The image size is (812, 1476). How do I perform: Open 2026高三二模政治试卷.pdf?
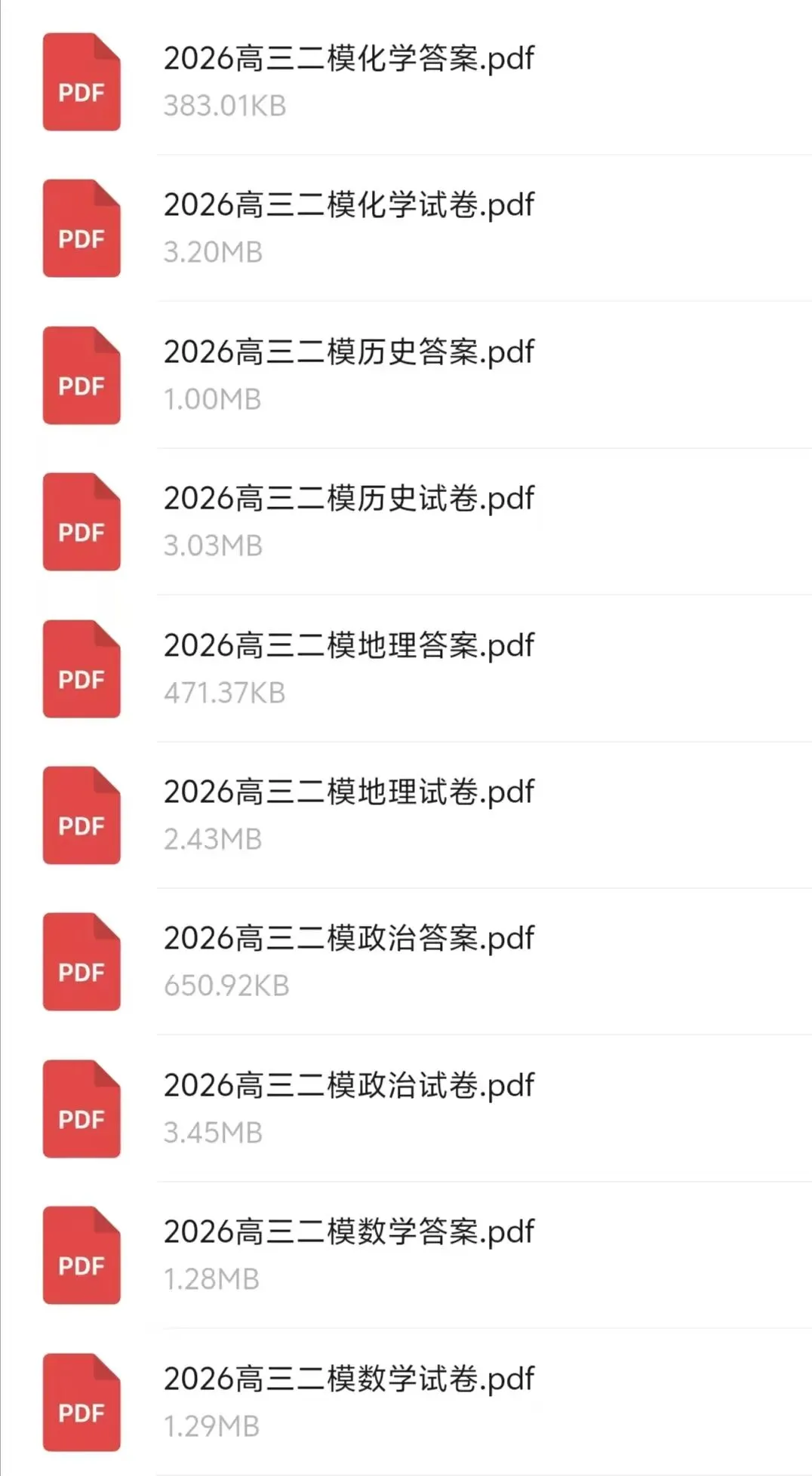[x=406, y=1109]
